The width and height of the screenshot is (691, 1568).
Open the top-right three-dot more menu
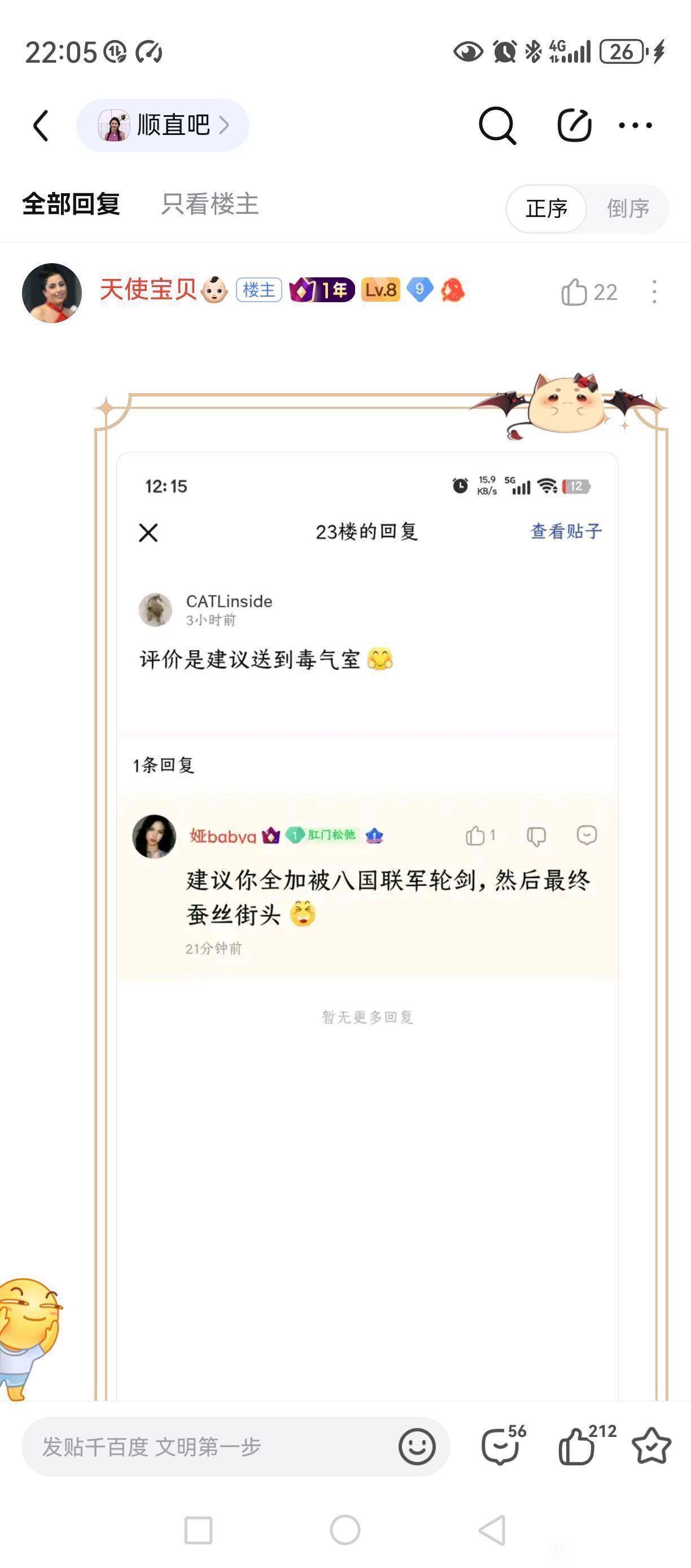tap(635, 125)
